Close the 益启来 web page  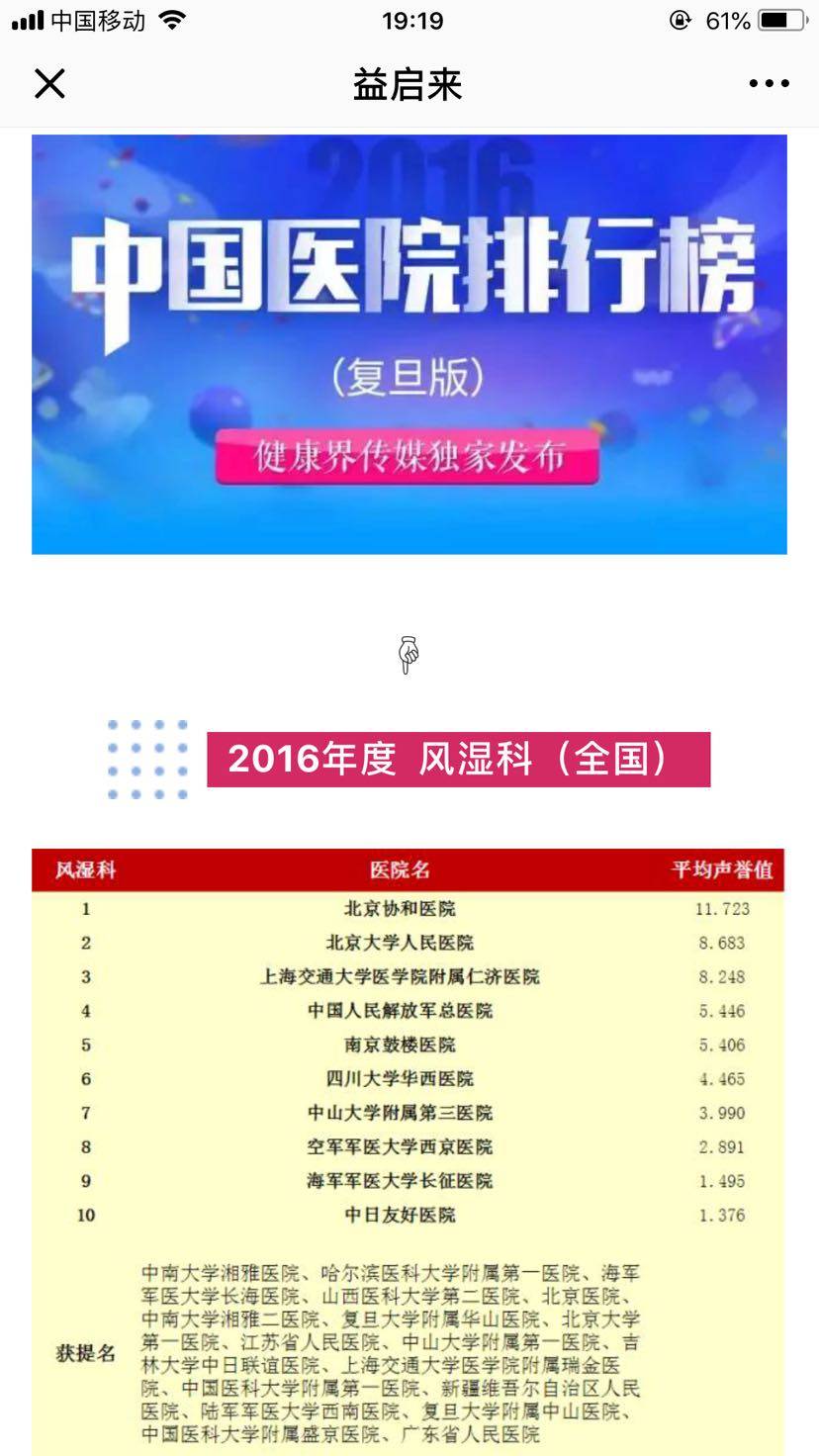tap(49, 84)
